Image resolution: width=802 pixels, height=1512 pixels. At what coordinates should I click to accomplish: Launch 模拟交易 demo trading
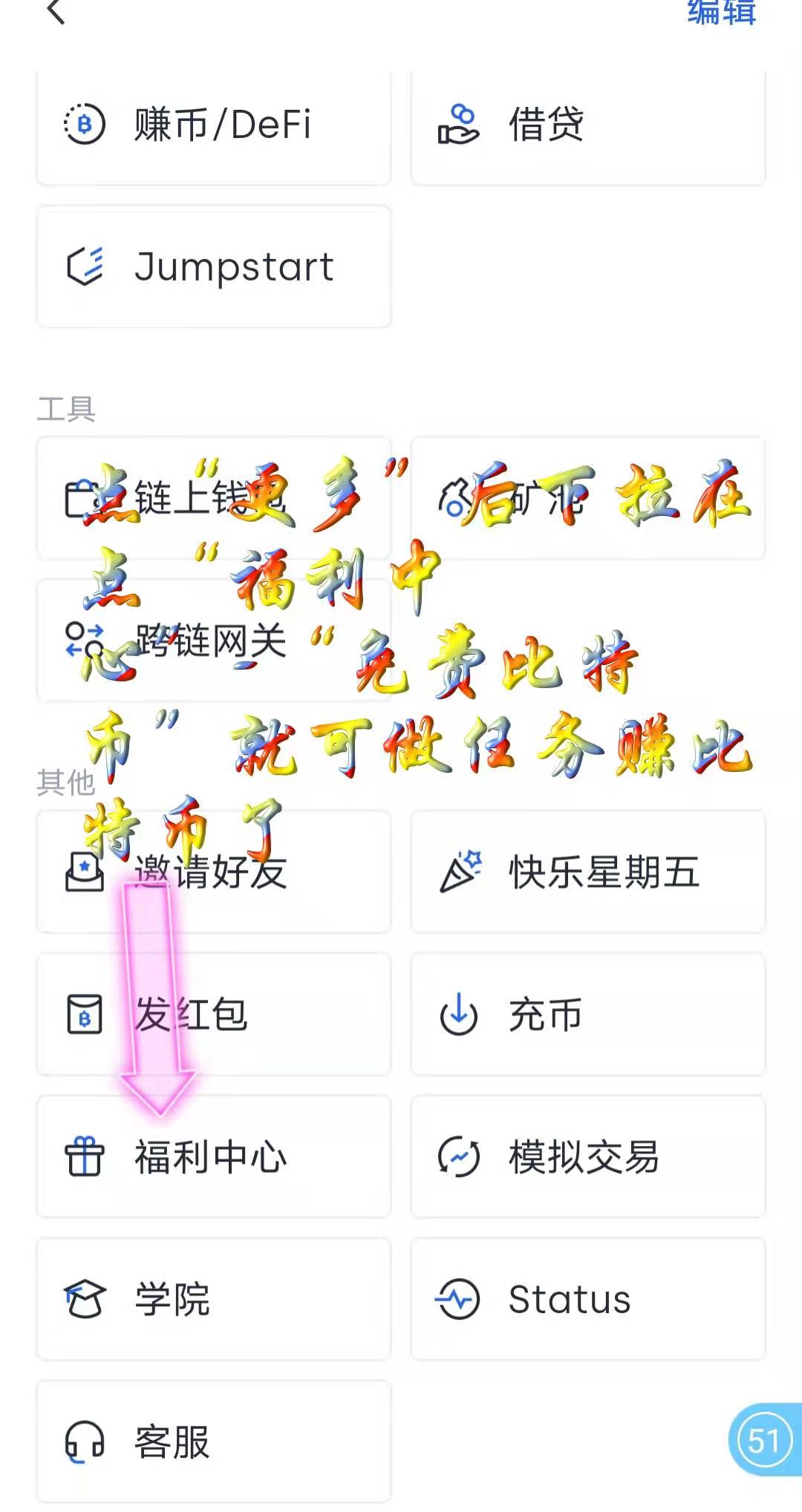(x=587, y=1156)
